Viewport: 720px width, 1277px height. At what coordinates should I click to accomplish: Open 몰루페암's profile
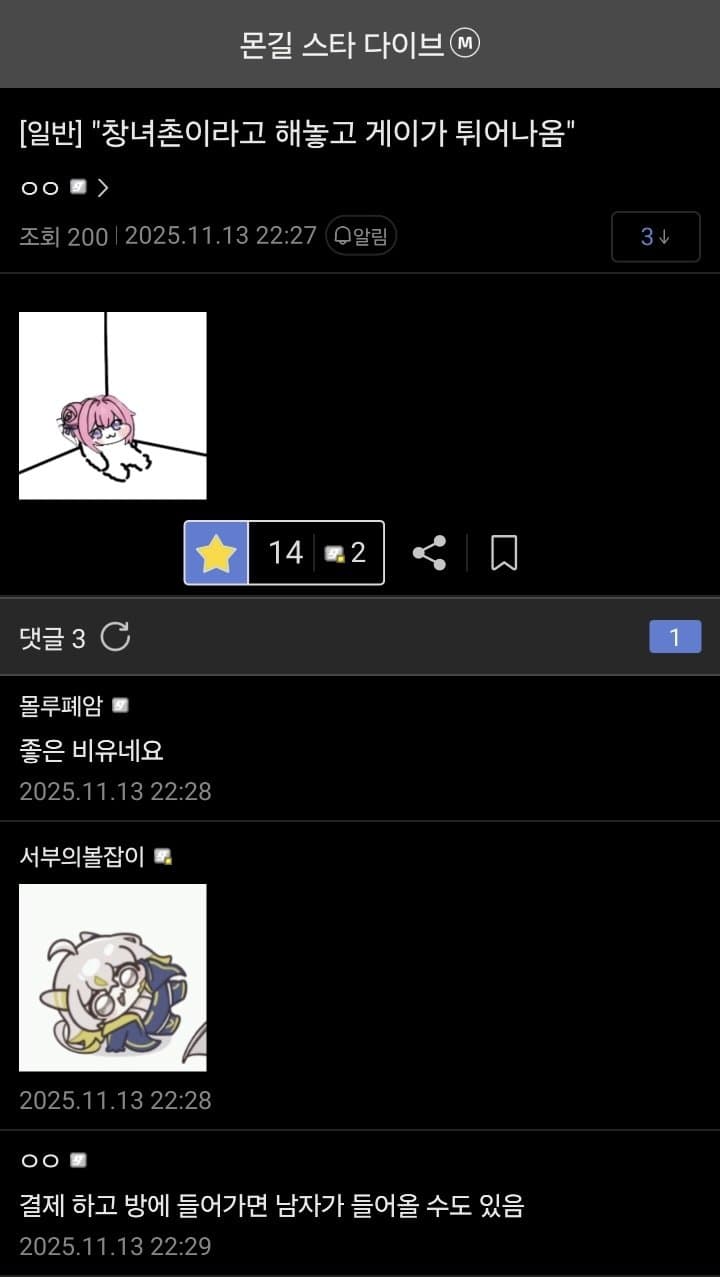coord(61,706)
